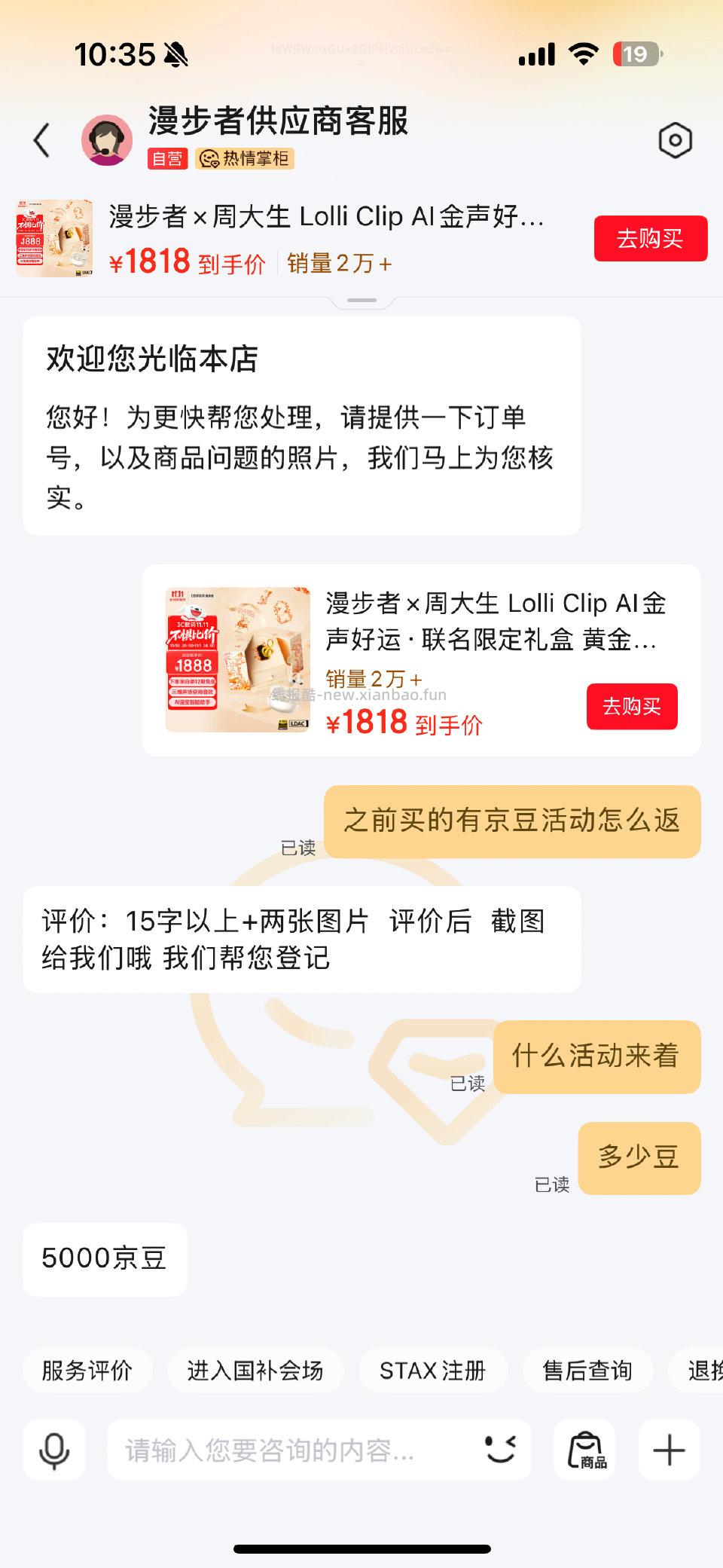Tap the 热情掌柜 shop badge
Screen dimensions: 723x1568
pos(246,159)
